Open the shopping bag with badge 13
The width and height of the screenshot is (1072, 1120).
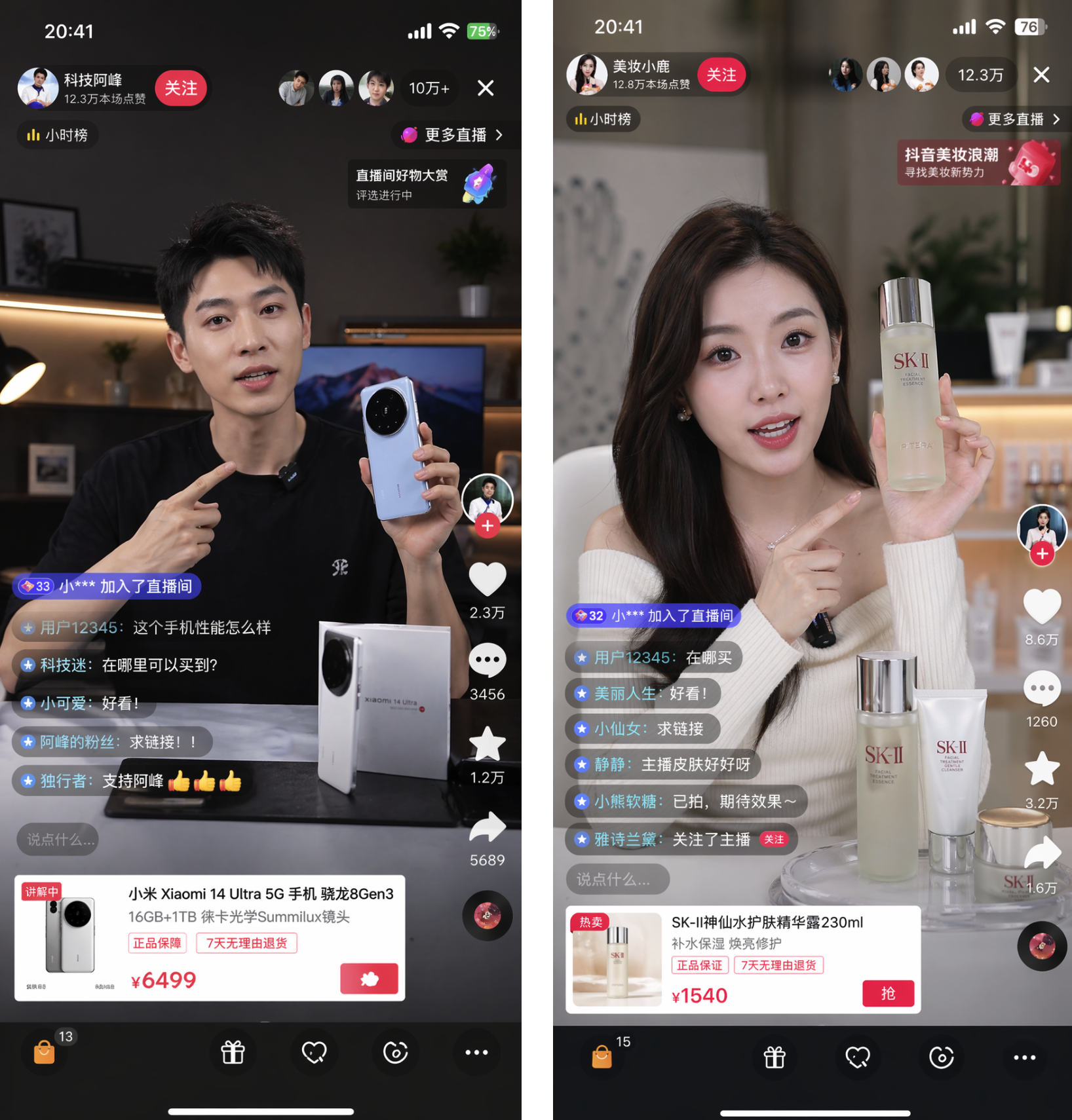pos(45,1052)
